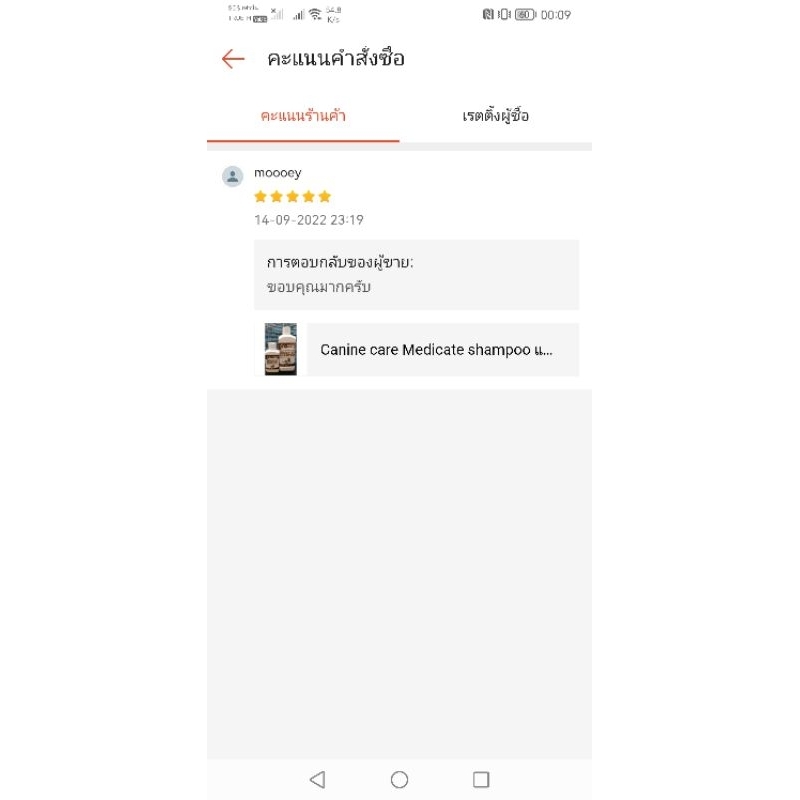This screenshot has height=800, width=800.
Task: Tap the system home button
Action: pyautogui.click(x=399, y=780)
